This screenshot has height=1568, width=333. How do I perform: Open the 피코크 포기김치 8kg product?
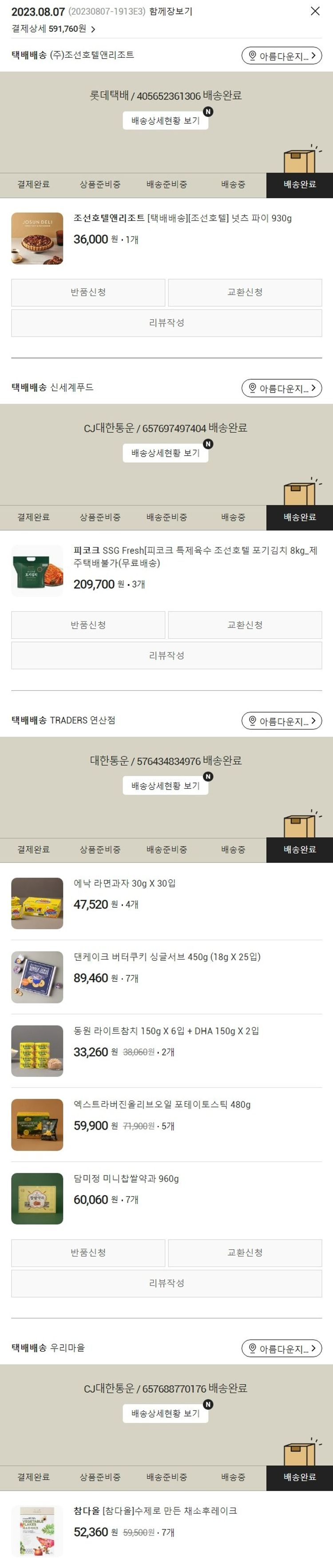(x=194, y=556)
